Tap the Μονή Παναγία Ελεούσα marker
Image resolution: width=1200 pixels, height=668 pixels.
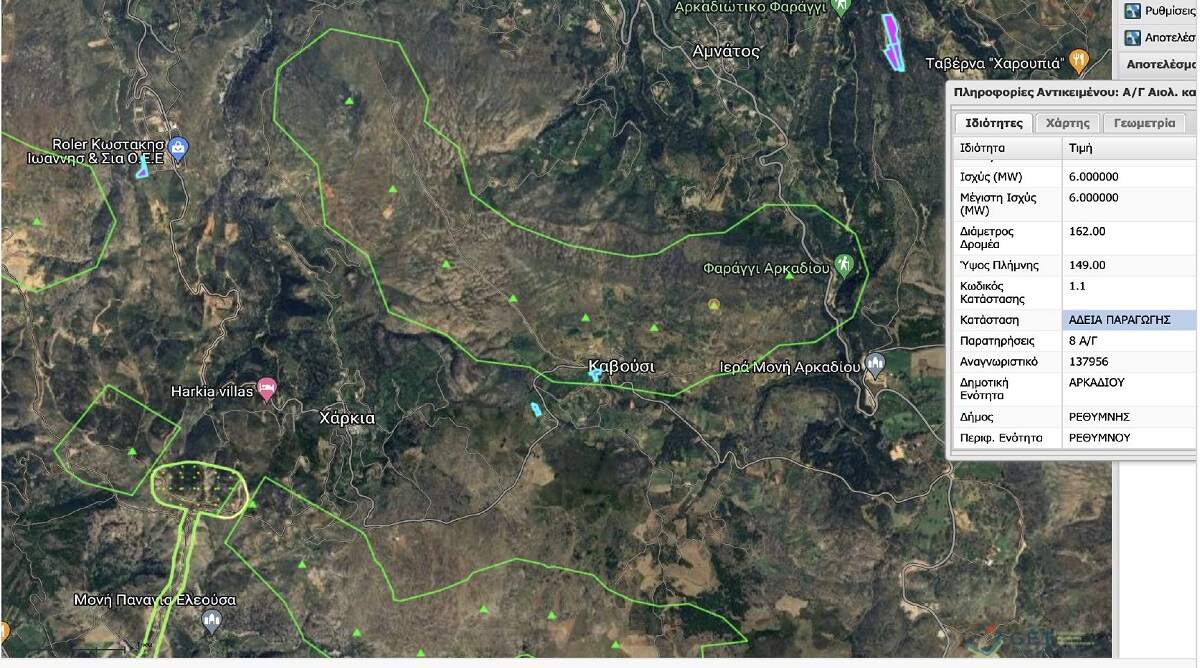(x=211, y=622)
